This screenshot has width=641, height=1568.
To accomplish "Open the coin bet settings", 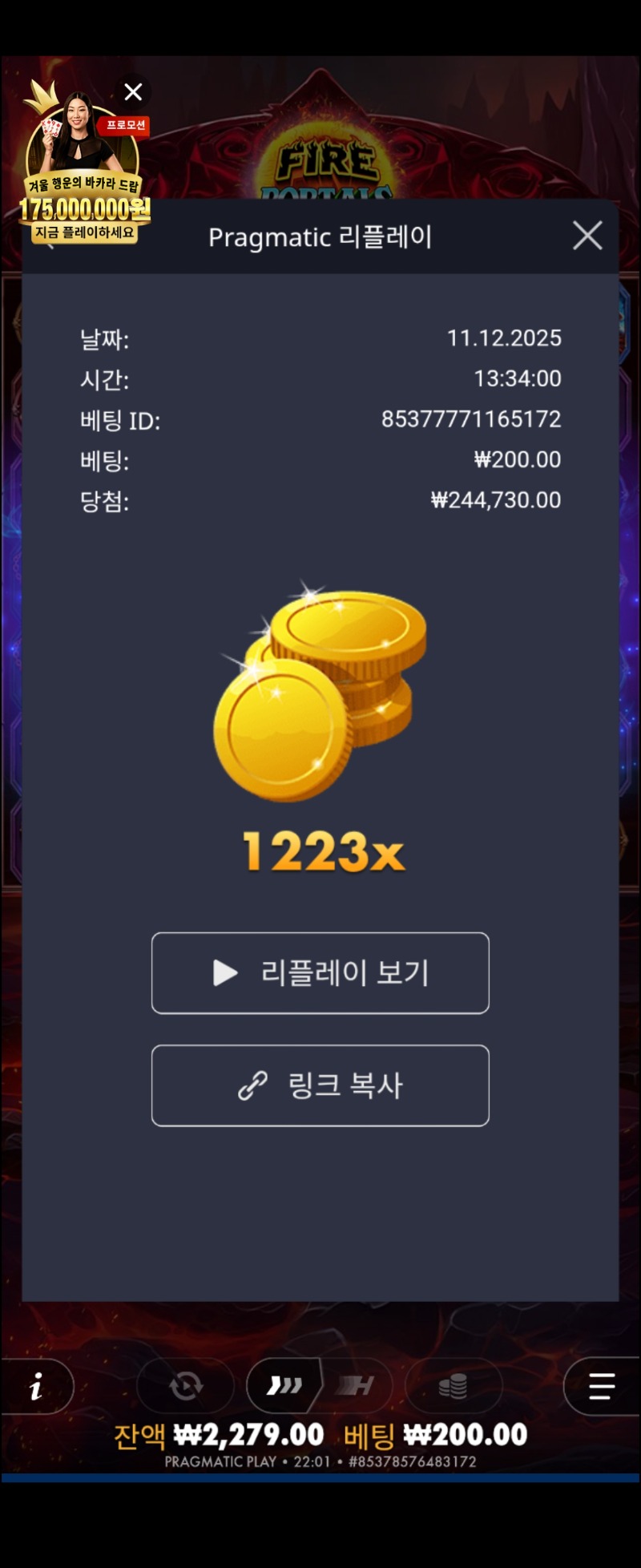I will coord(454,1386).
